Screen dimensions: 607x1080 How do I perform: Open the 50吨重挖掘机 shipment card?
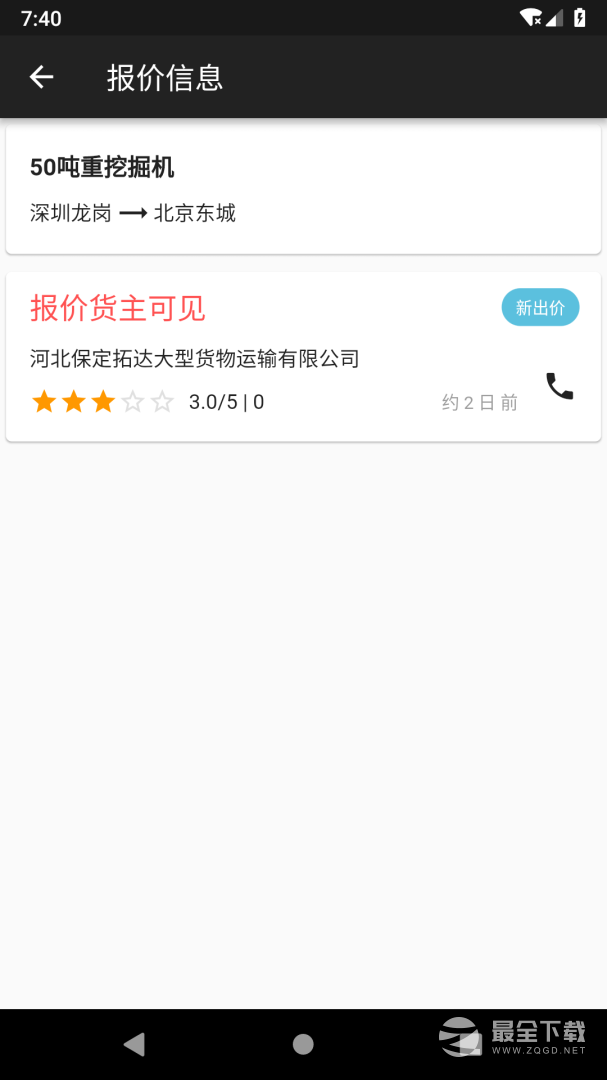coord(303,190)
